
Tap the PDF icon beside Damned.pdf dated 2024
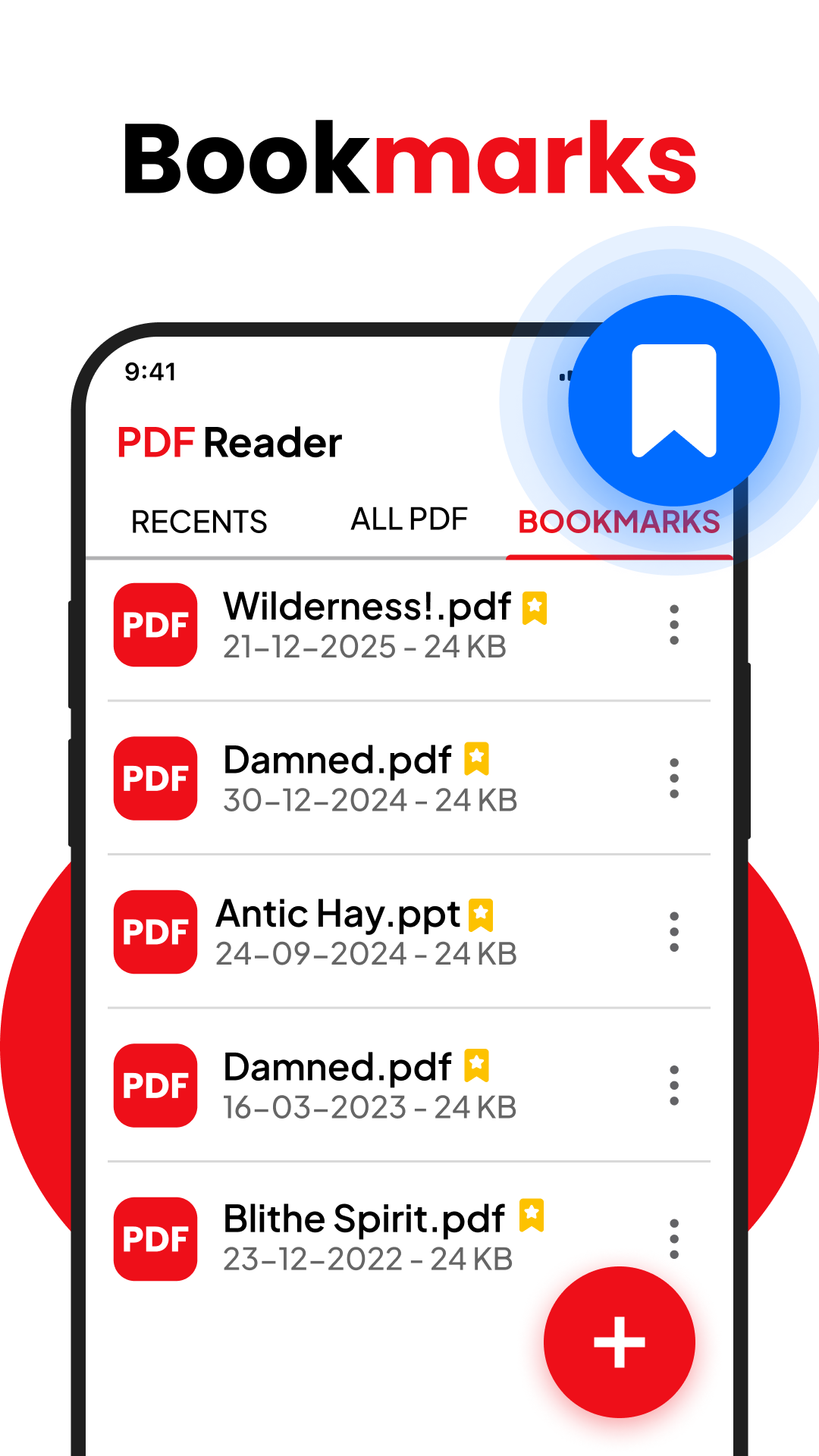155,780
